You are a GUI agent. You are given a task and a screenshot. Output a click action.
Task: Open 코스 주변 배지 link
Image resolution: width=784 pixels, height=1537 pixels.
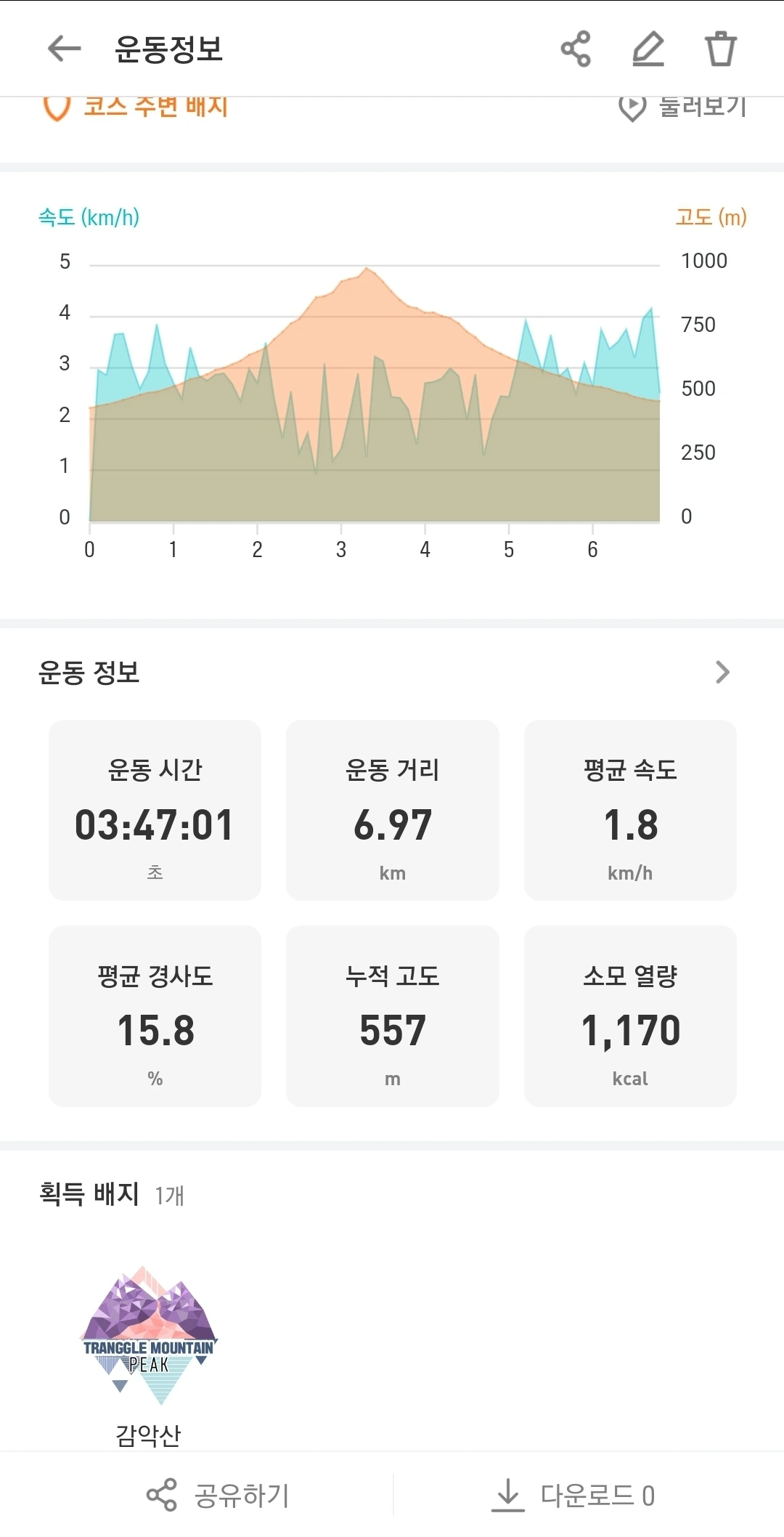point(138,108)
